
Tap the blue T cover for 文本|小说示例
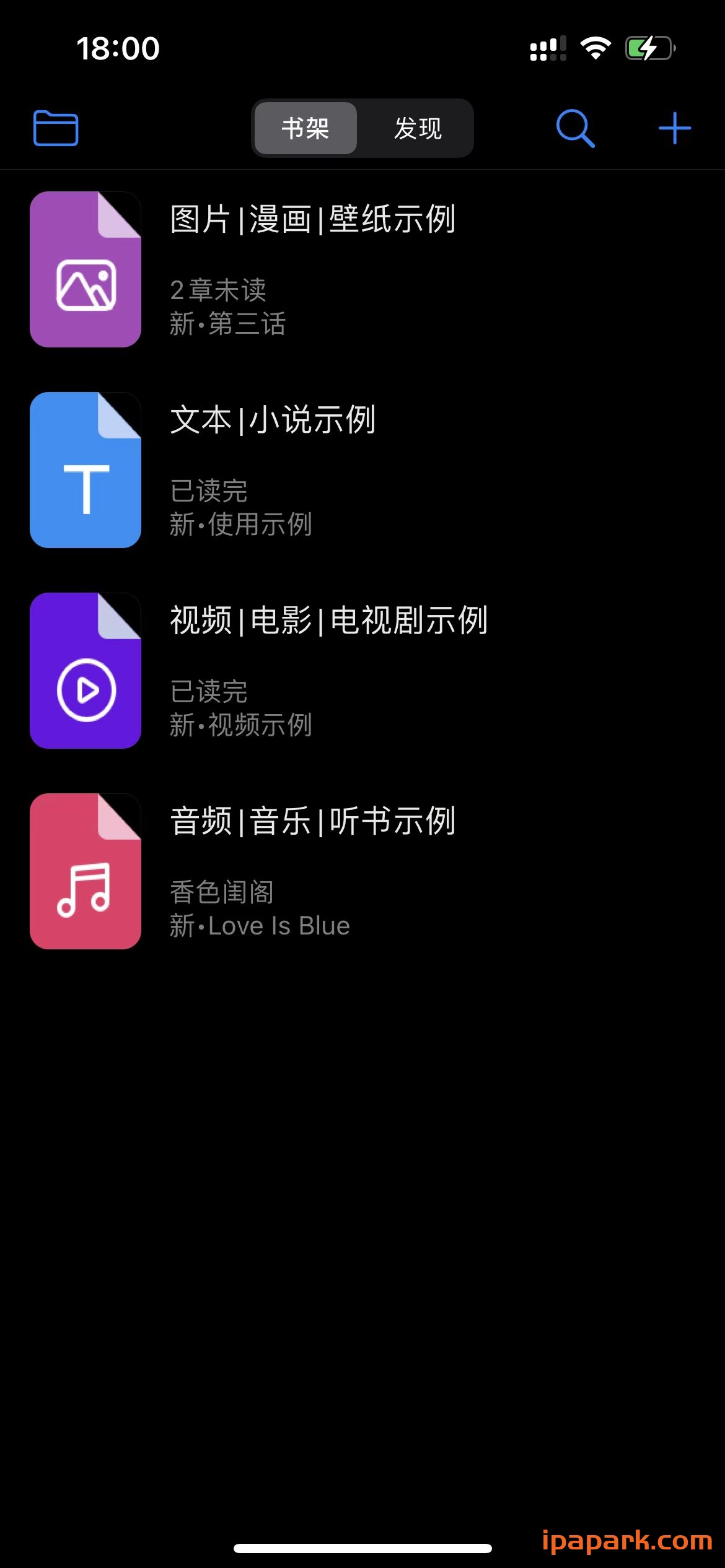pos(85,469)
